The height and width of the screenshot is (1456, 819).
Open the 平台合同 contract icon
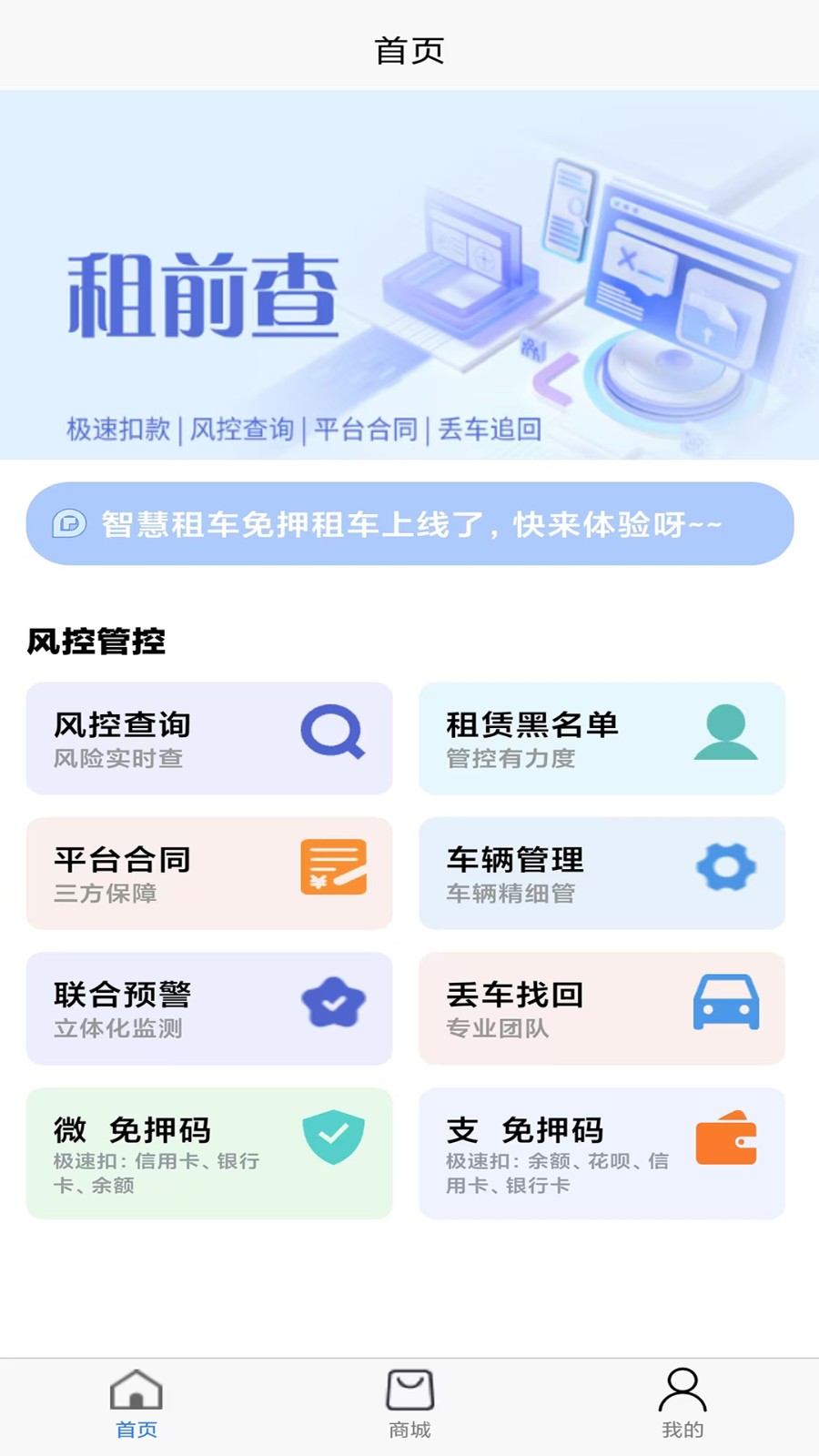333,869
